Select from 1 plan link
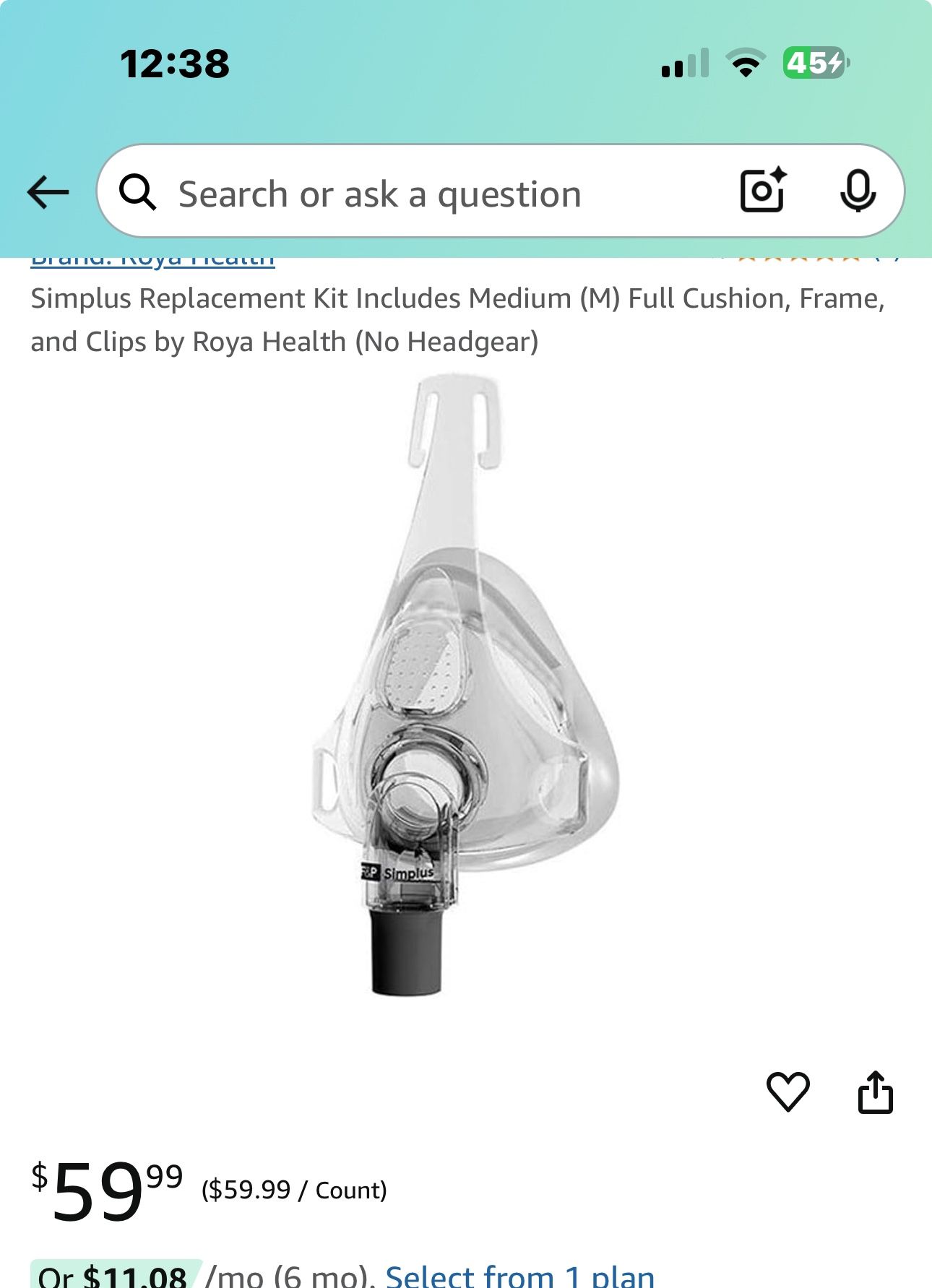The width and height of the screenshot is (932, 1288). (x=519, y=1276)
